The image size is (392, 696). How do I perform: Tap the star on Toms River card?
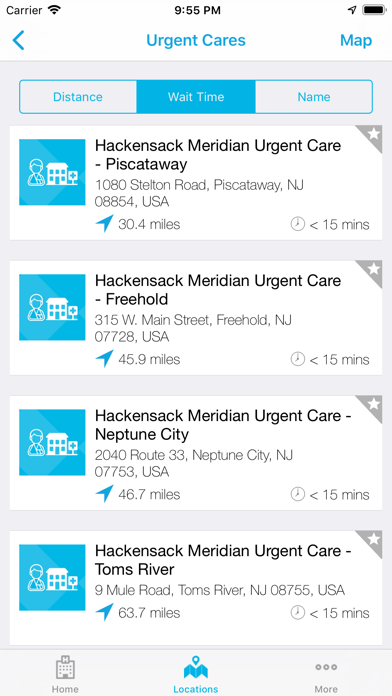coord(373,539)
